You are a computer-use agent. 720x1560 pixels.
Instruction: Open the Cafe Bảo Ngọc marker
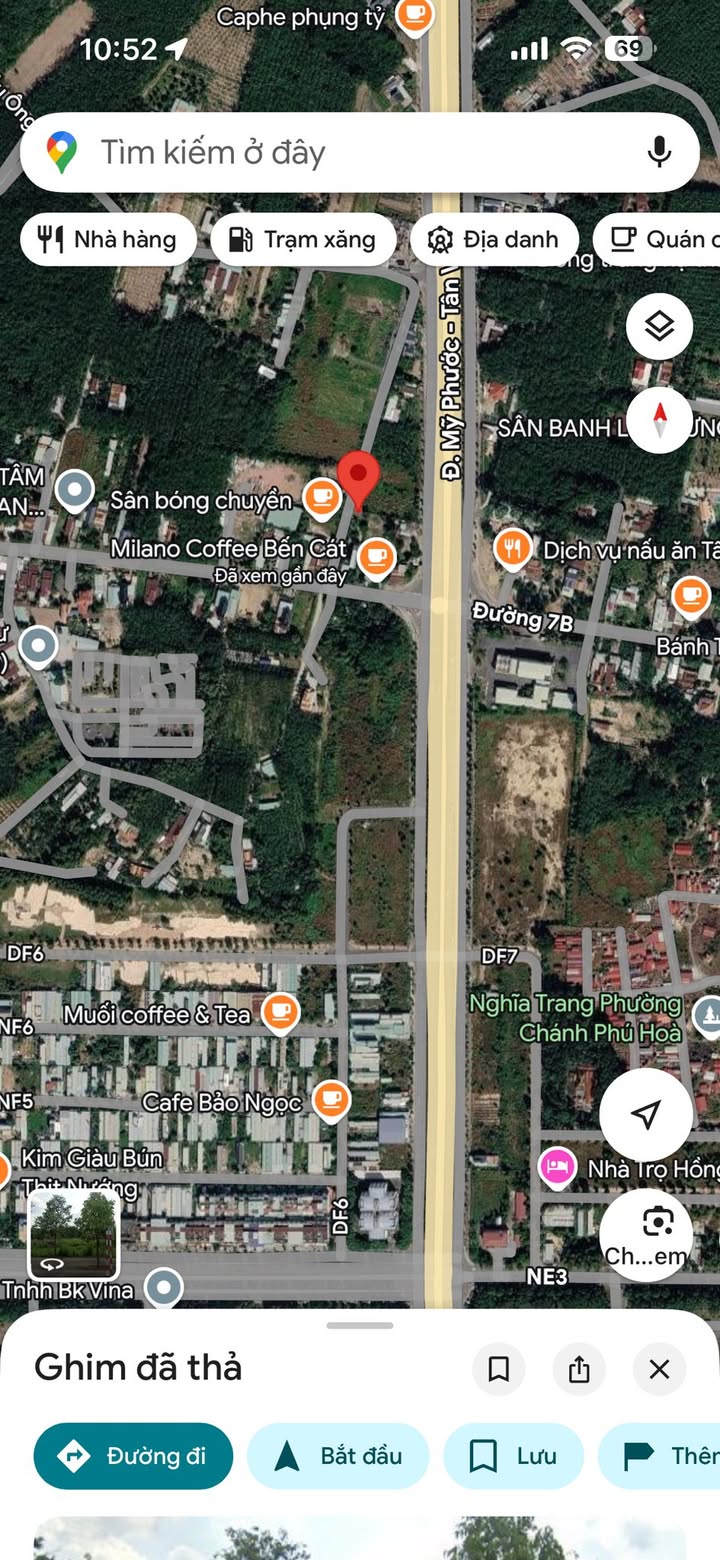331,1100
